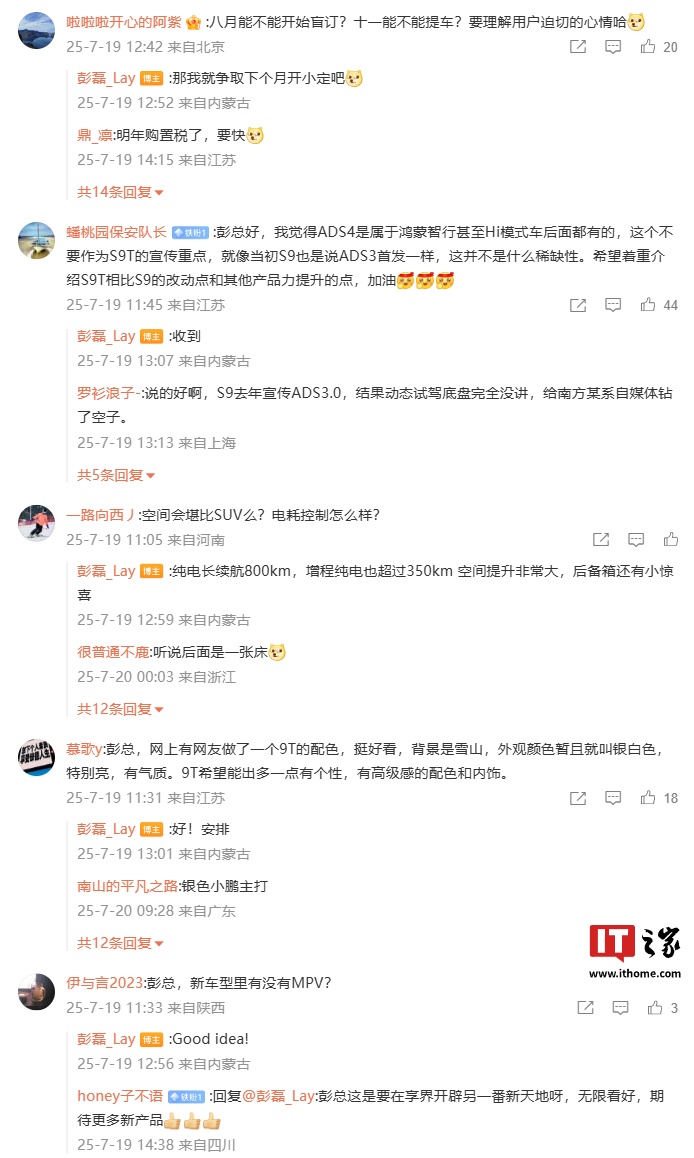Like 蟠桃园保安队长's comment
Viewport: 694px width, 1158px height.
tap(648, 304)
